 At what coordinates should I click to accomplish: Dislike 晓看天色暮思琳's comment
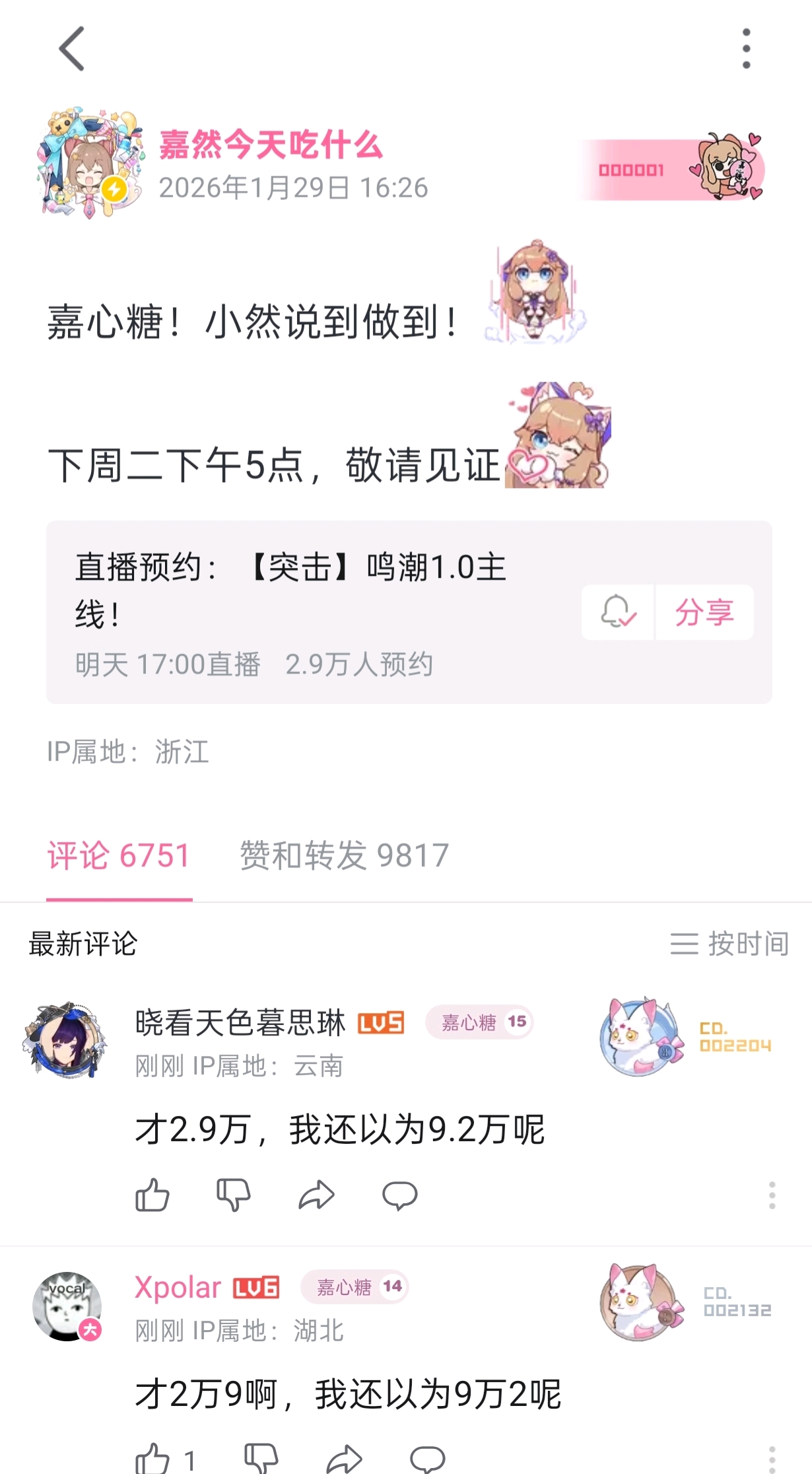pos(234,1195)
